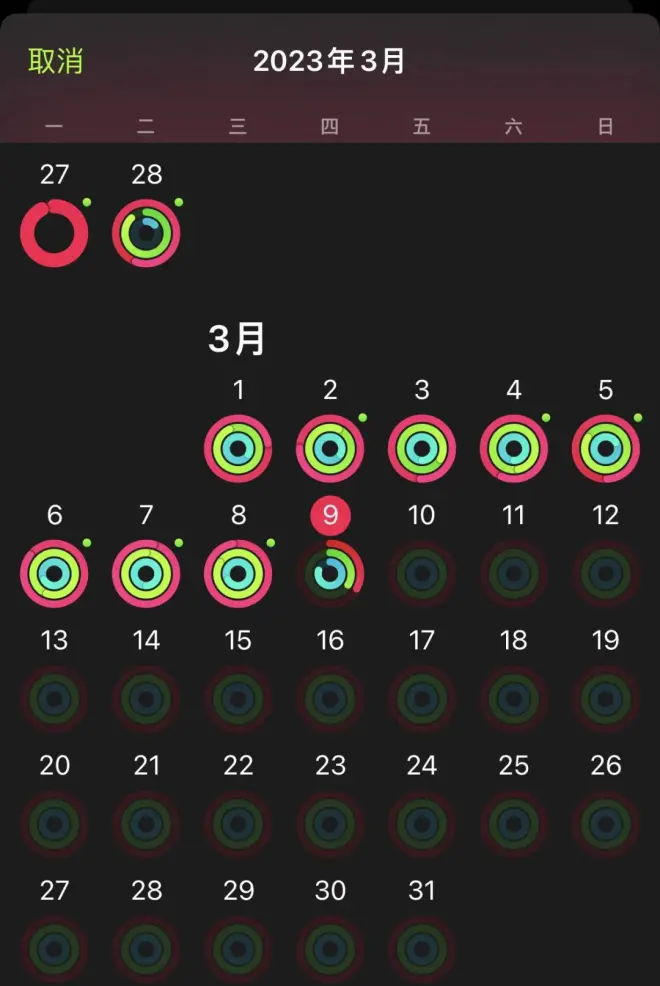Select March 8 activity day
The width and height of the screenshot is (660, 986).
pyautogui.click(x=238, y=574)
